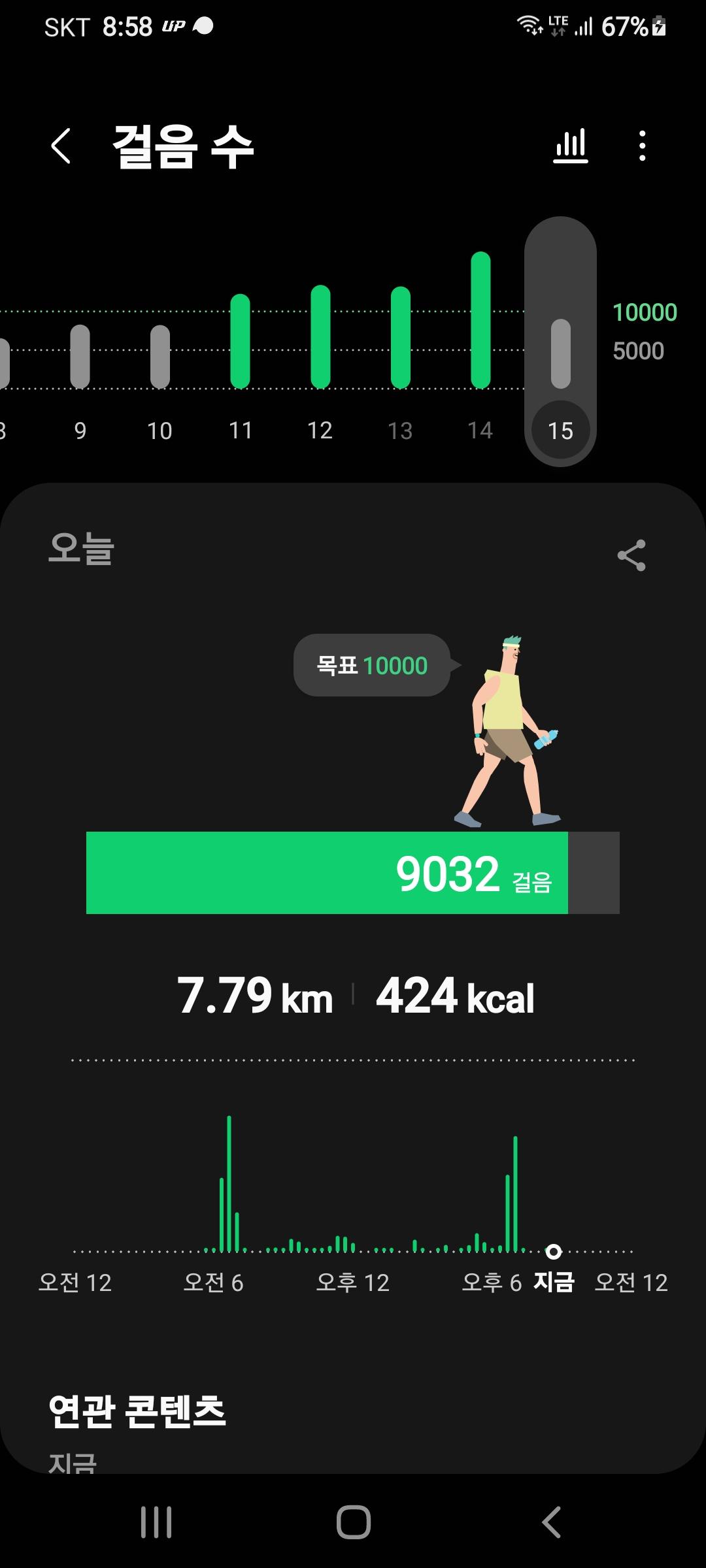The height and width of the screenshot is (1568, 706).
Task: Select day 10 in the step chart
Action: pos(160,366)
